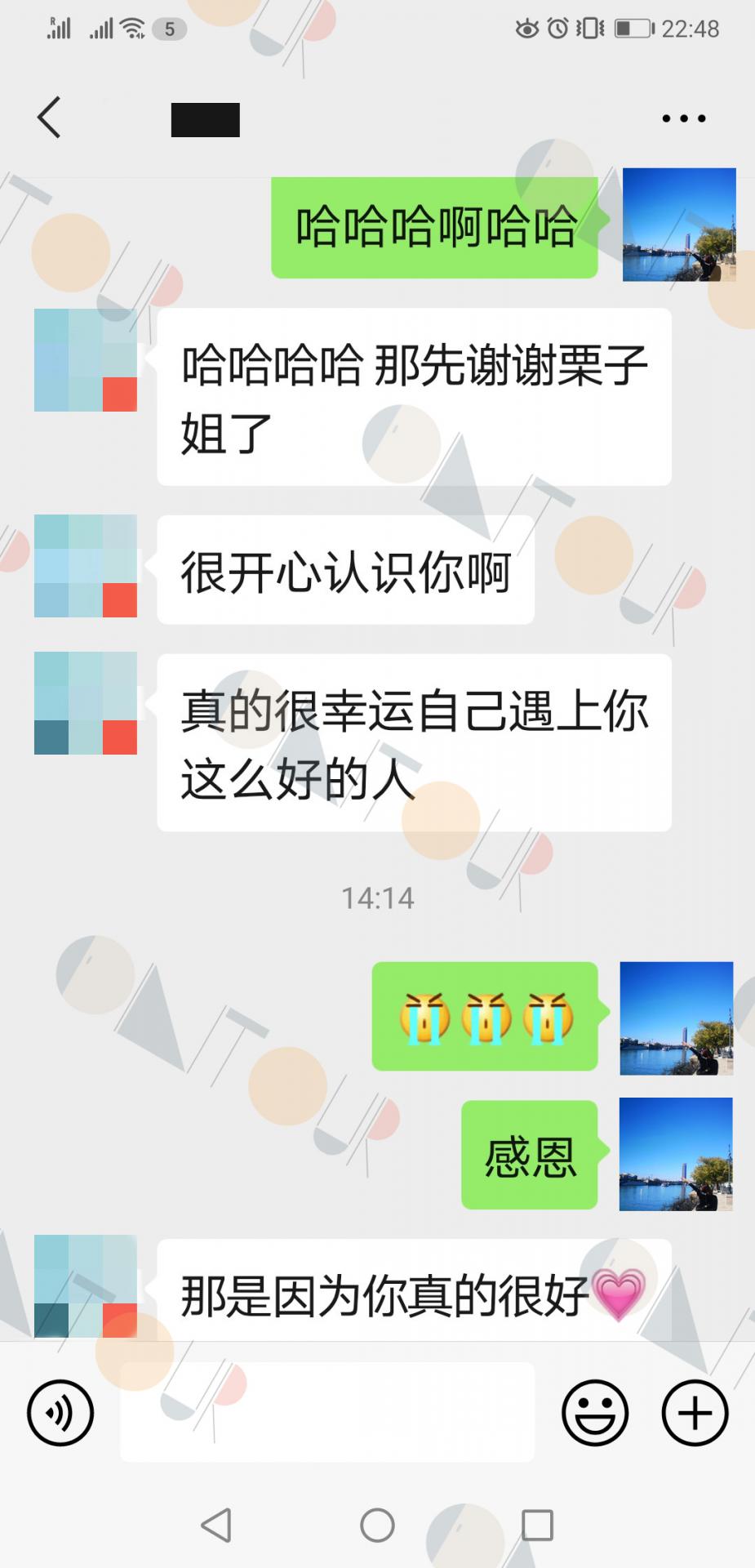The width and height of the screenshot is (755, 1568).
Task: Open the recent apps button
Action: click(x=537, y=1525)
